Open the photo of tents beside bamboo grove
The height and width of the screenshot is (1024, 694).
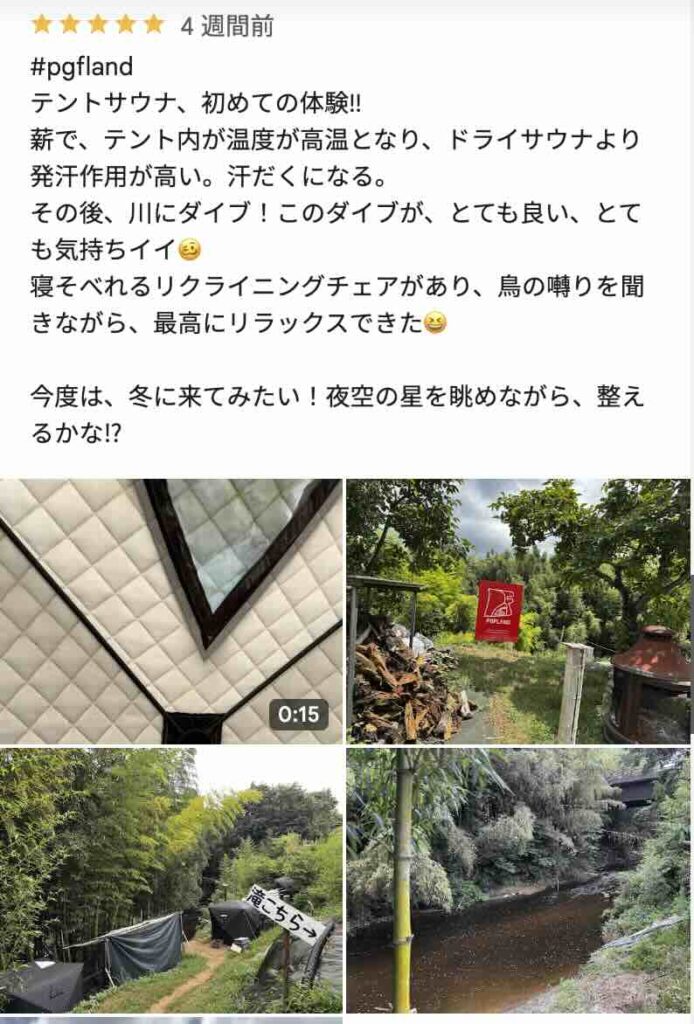coord(170,880)
